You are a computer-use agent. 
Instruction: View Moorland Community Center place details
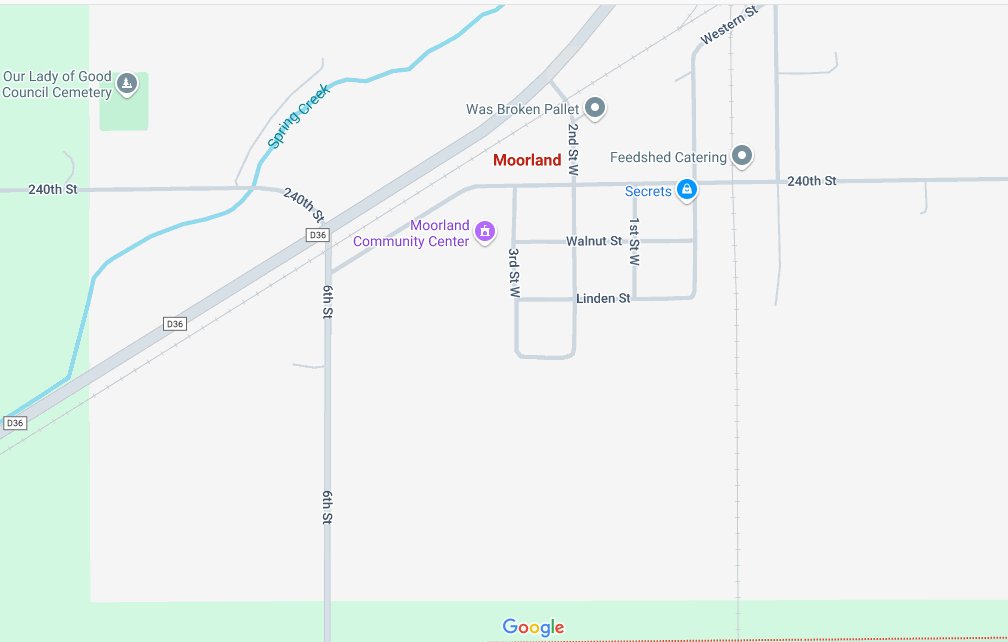pos(485,231)
